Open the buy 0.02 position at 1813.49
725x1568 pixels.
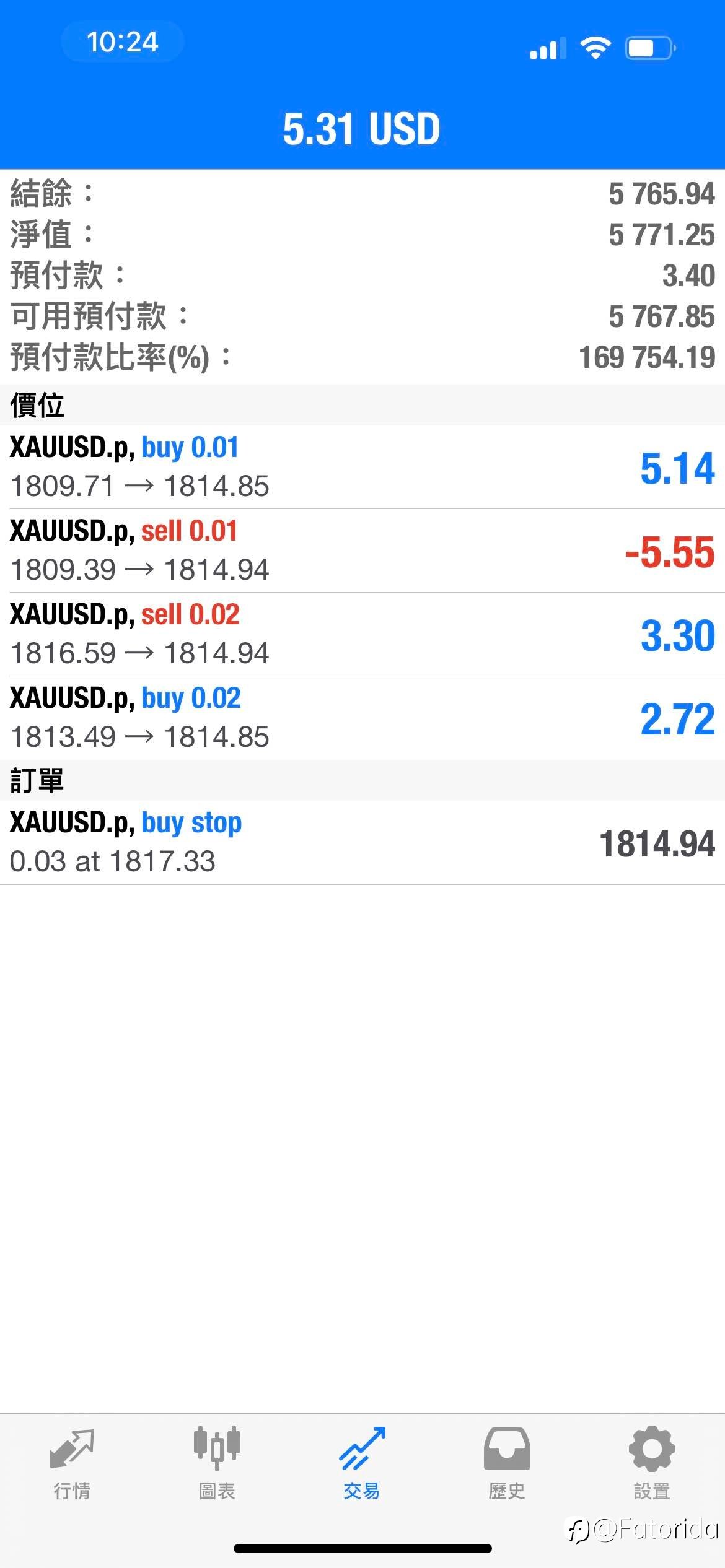point(362,718)
